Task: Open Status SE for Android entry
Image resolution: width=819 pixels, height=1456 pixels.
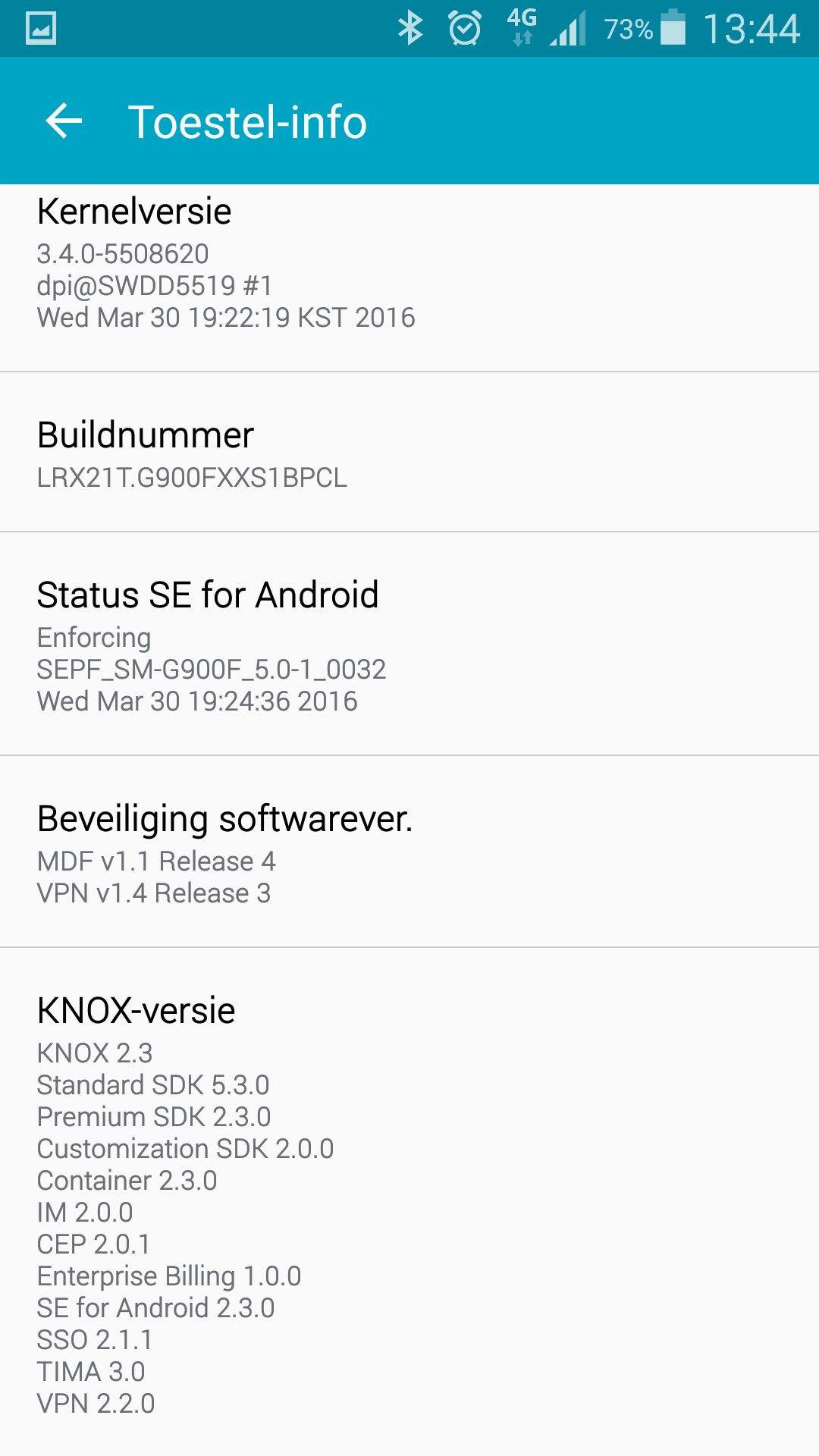Action: coord(409,645)
